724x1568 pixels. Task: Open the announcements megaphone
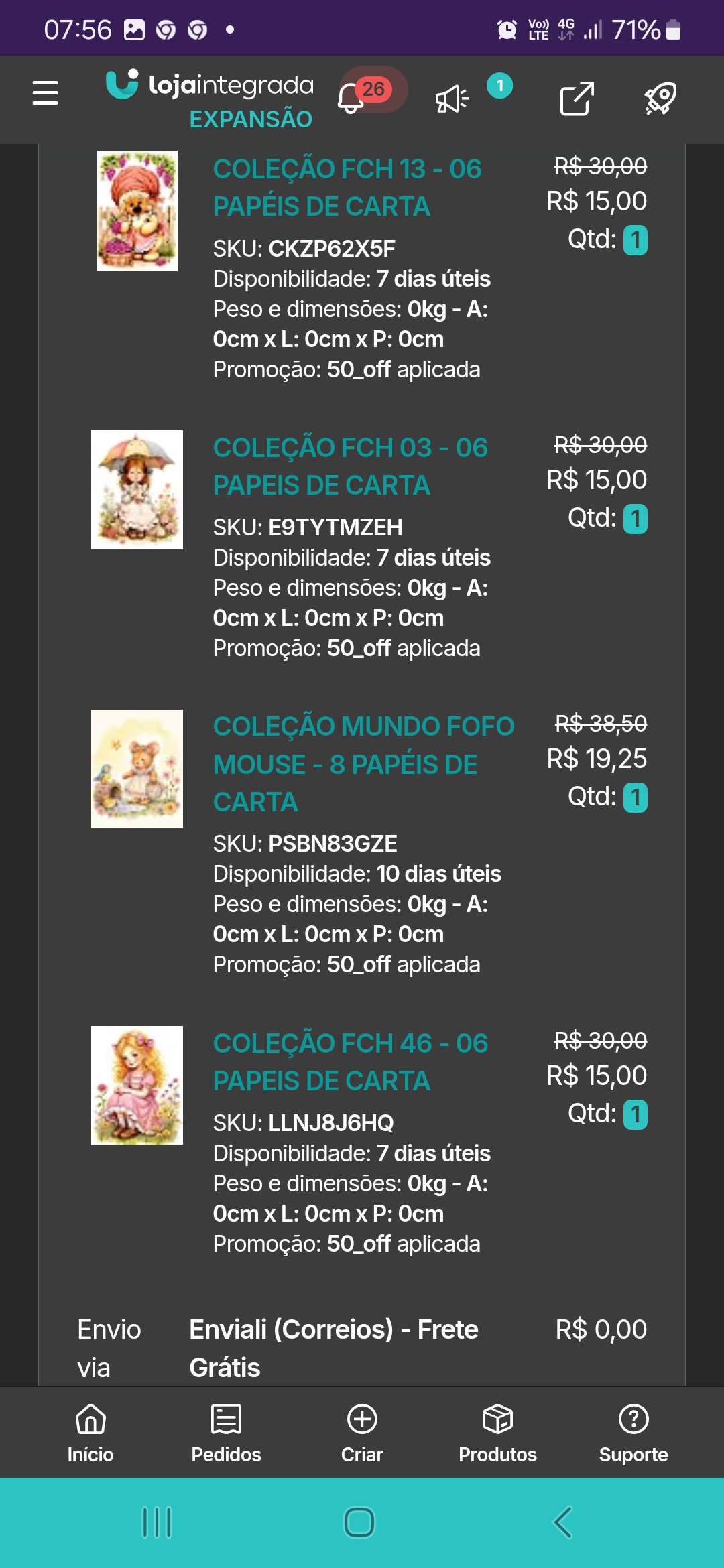click(452, 99)
